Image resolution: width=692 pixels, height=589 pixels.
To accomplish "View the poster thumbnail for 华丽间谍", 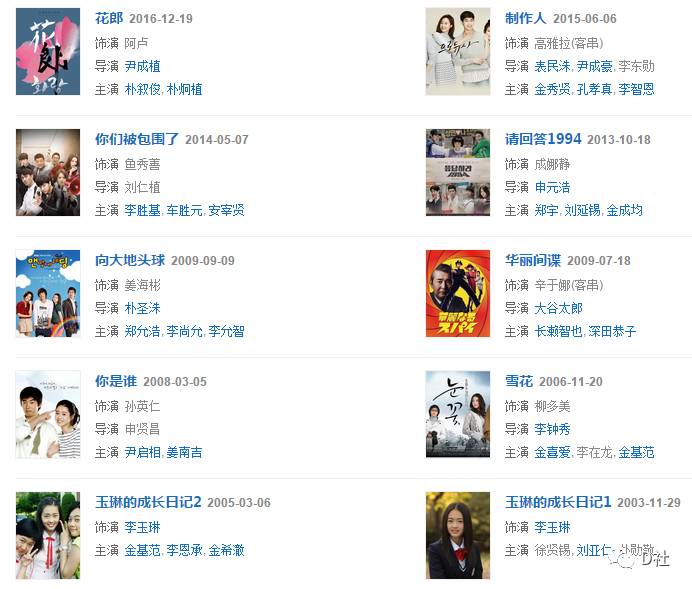I will tap(458, 294).
